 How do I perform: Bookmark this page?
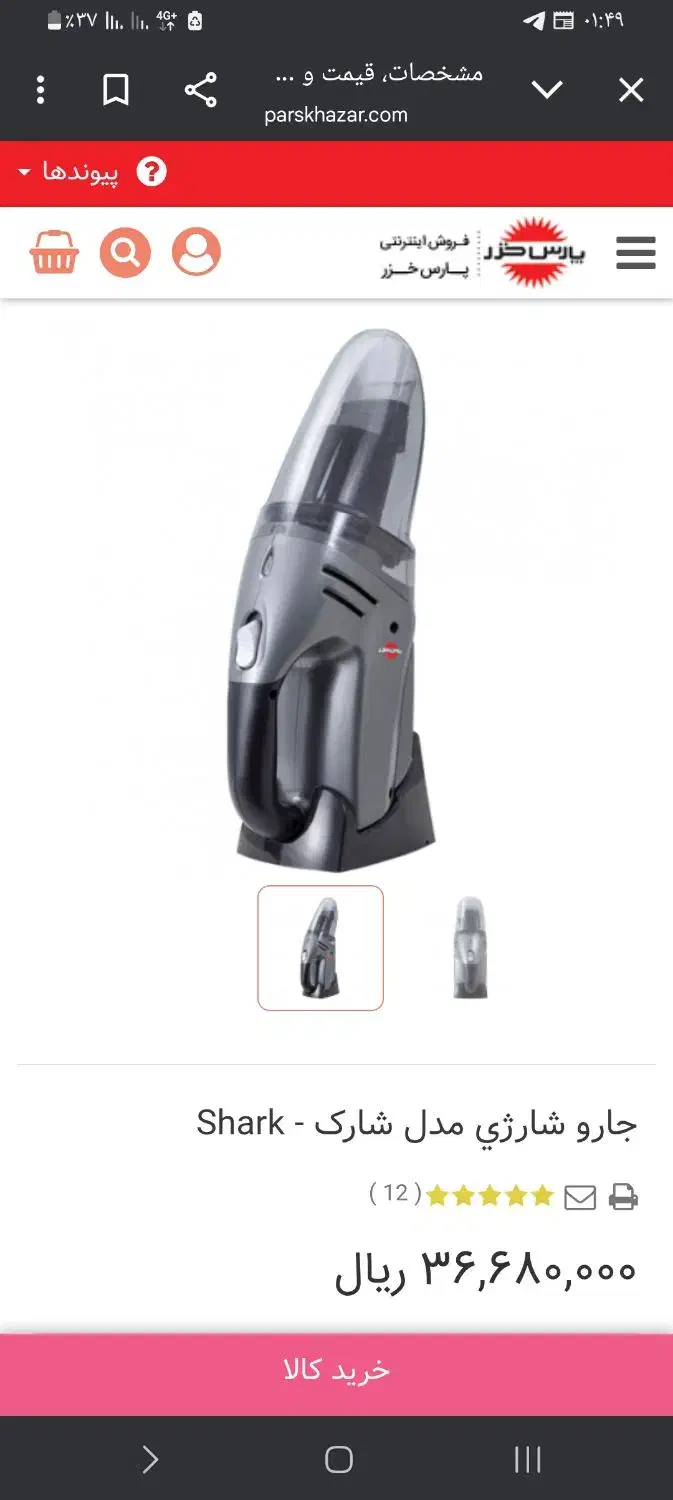click(x=116, y=91)
